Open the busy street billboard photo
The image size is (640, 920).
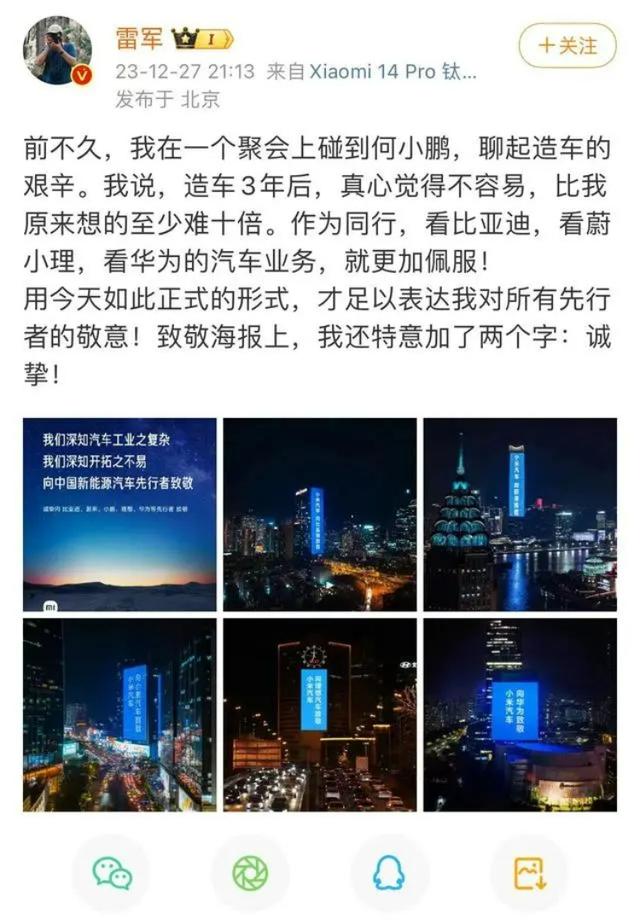tap(119, 714)
